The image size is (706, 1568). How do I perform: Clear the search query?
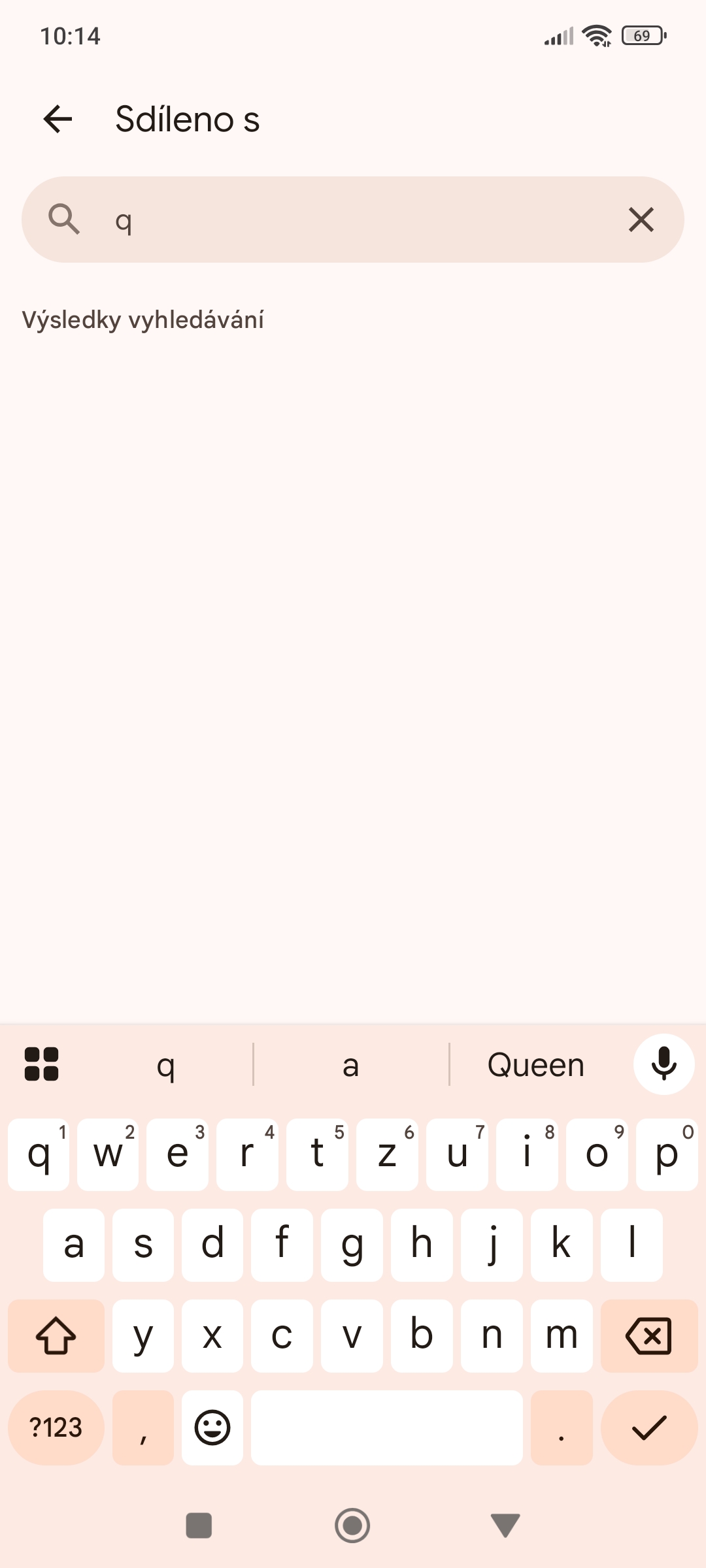(641, 220)
